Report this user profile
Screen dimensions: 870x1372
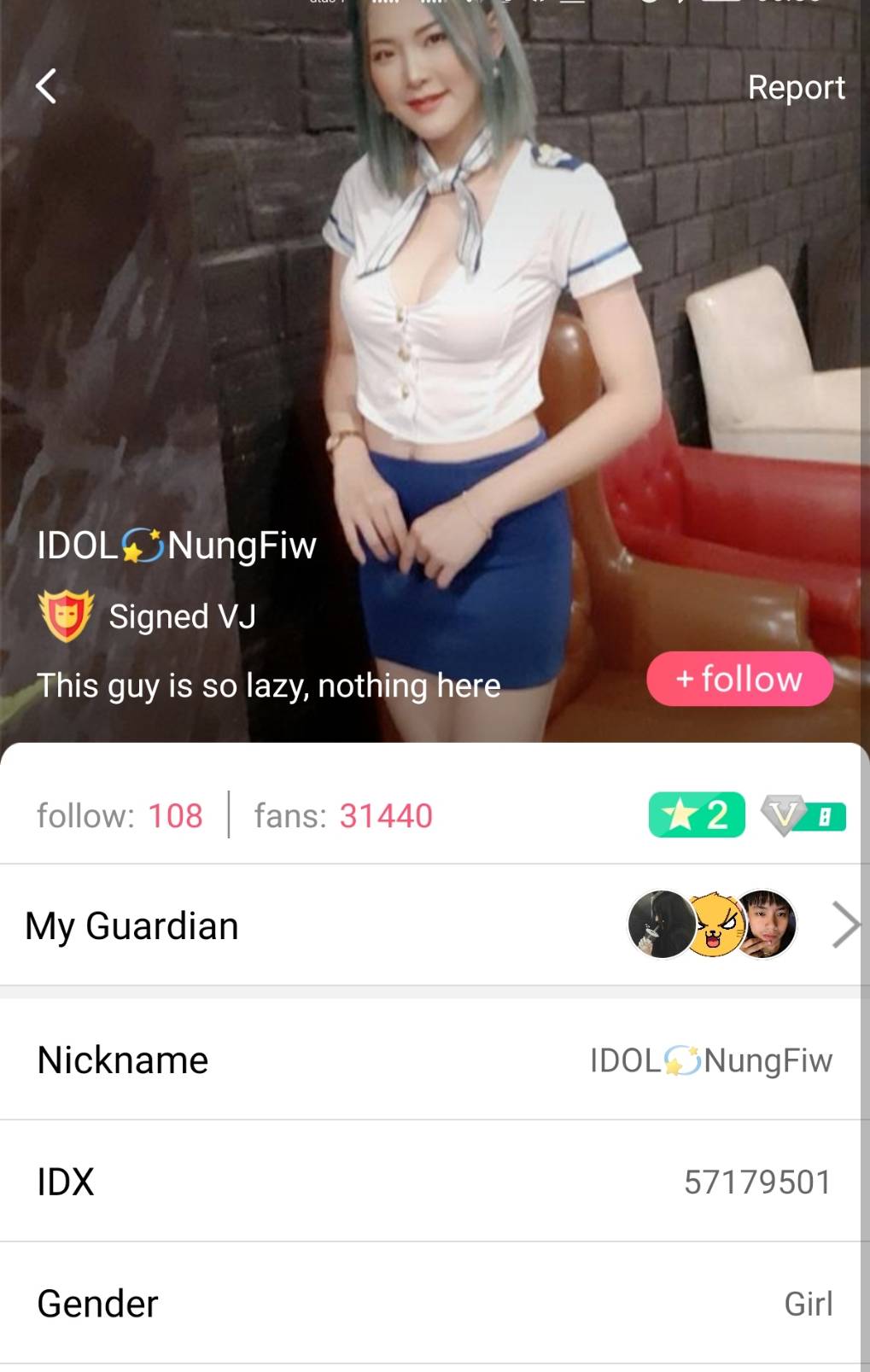796,87
